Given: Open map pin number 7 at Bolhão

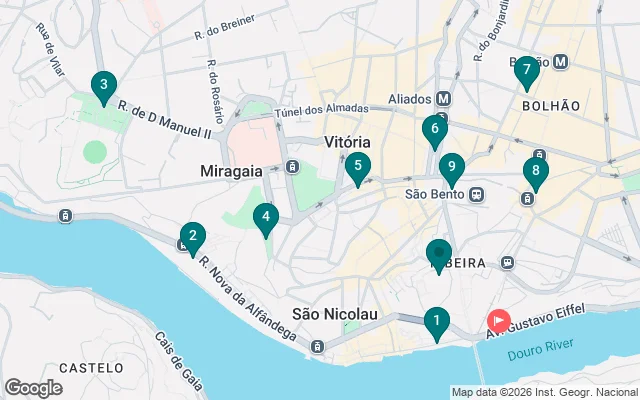Looking at the screenshot, I should [x=527, y=71].
